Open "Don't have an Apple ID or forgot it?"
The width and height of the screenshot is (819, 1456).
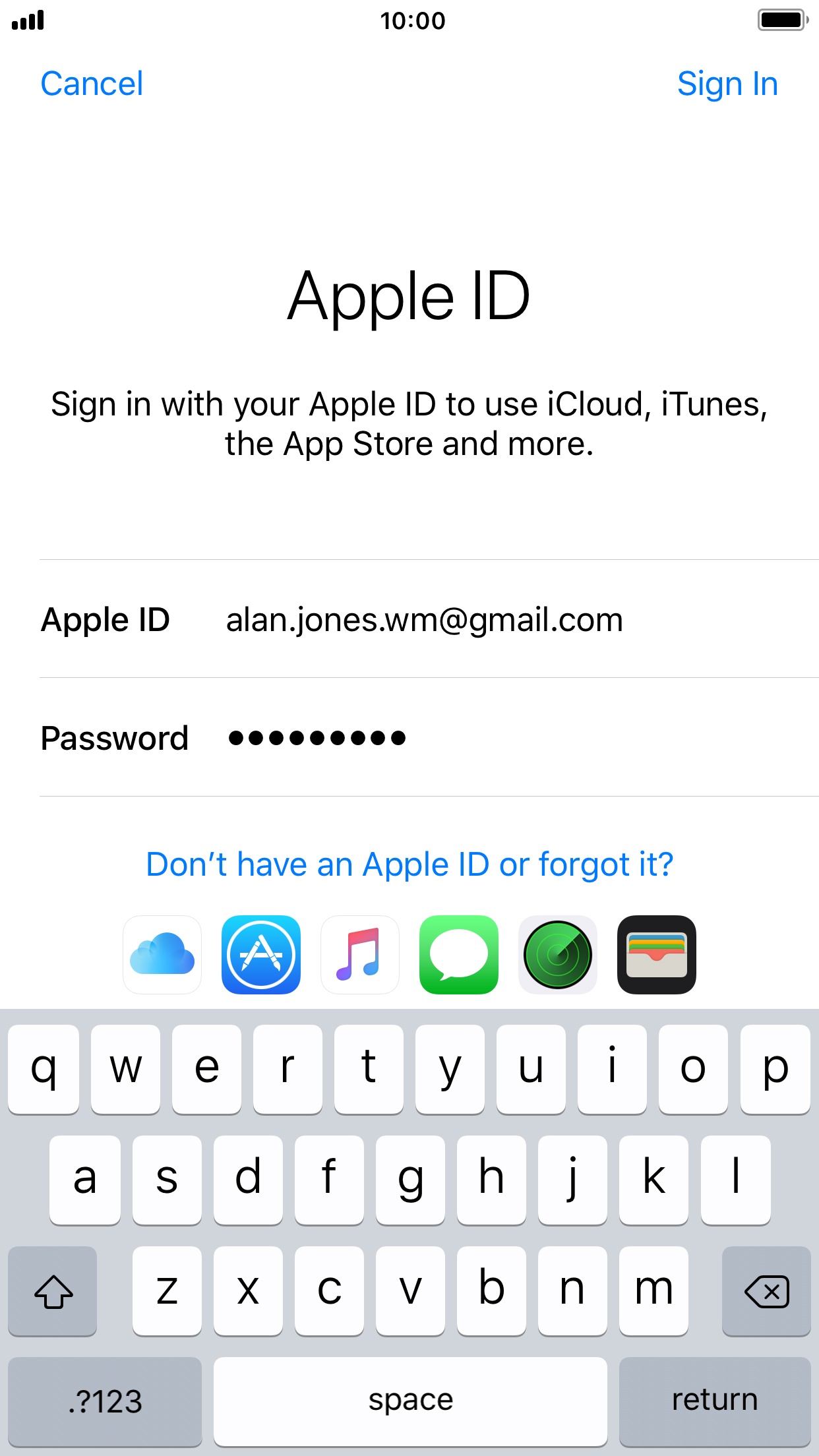409,864
